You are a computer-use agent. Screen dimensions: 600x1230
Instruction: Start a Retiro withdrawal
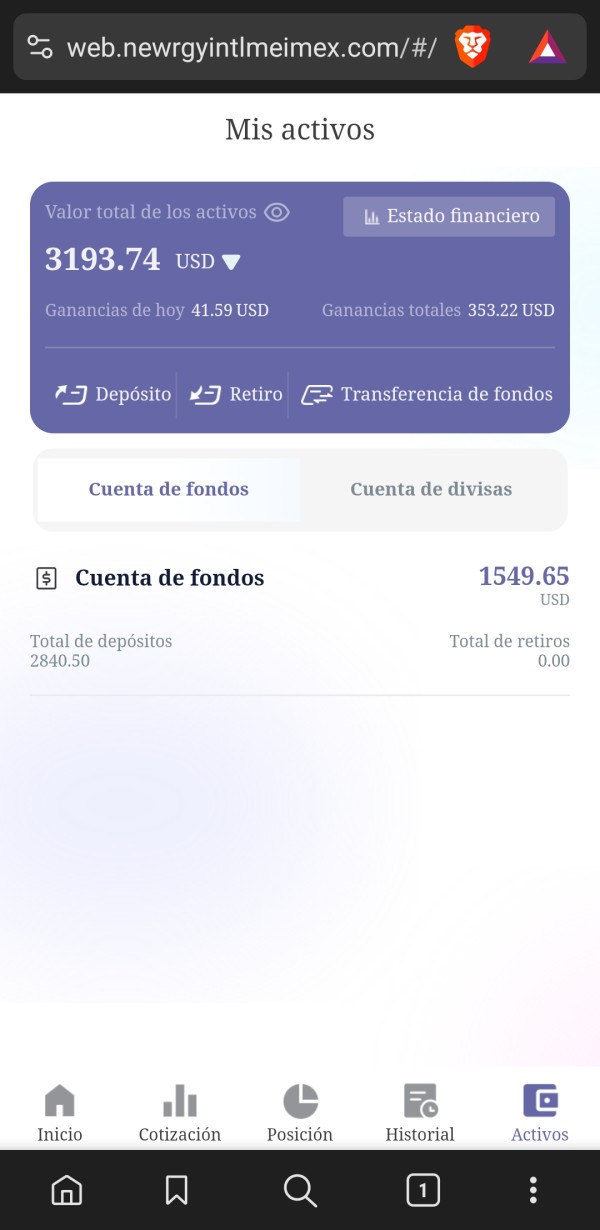point(237,394)
